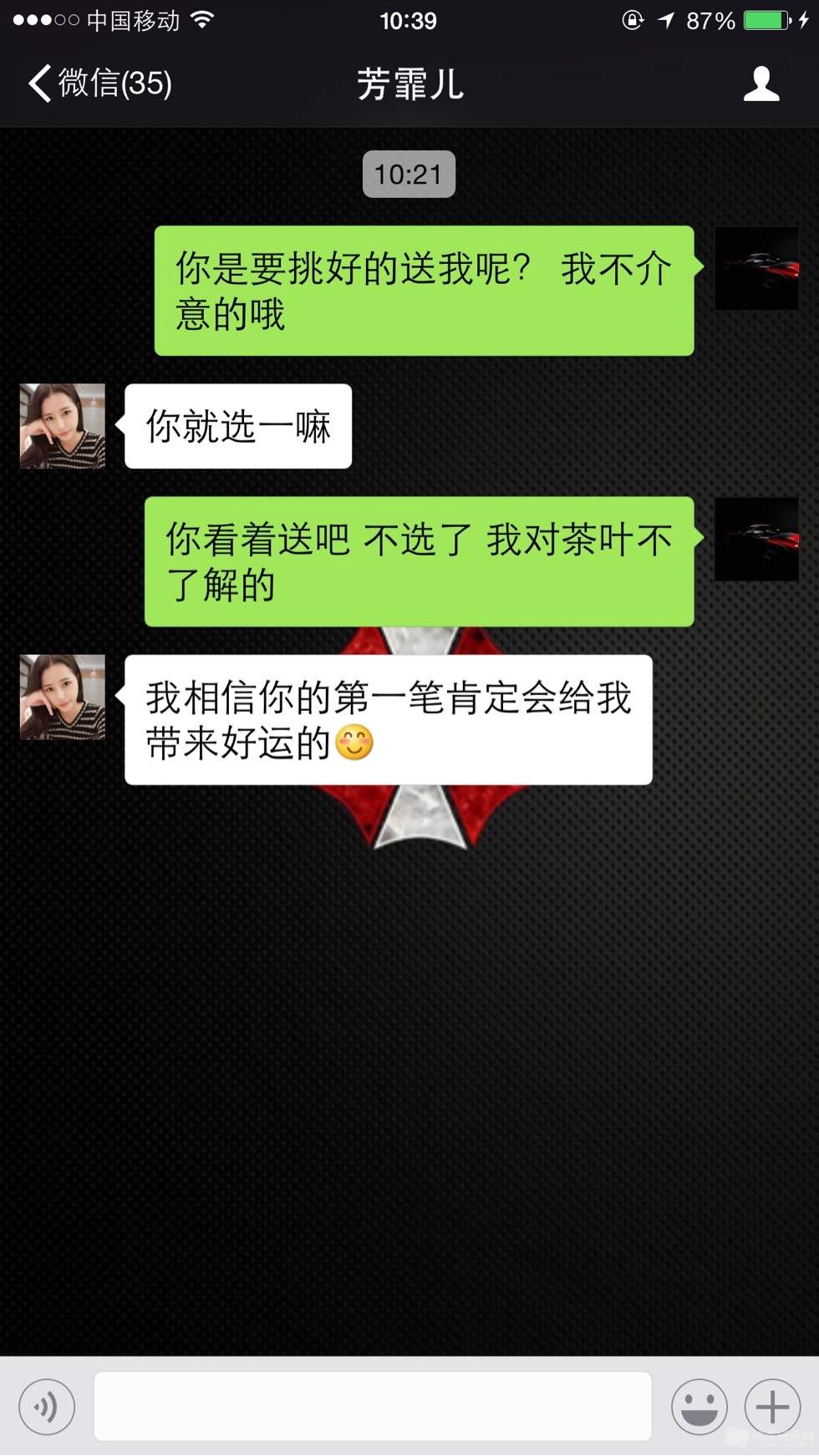Tap my avatar next to 你是要挑好的送我呢

756,268
